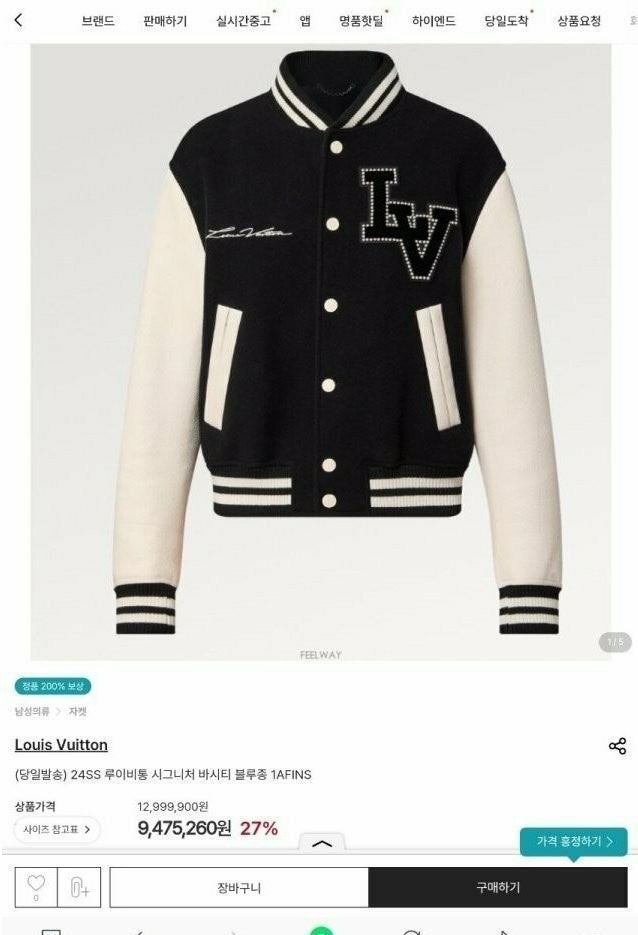Go back using the top arrow
The height and width of the screenshot is (935, 638).
point(18,20)
